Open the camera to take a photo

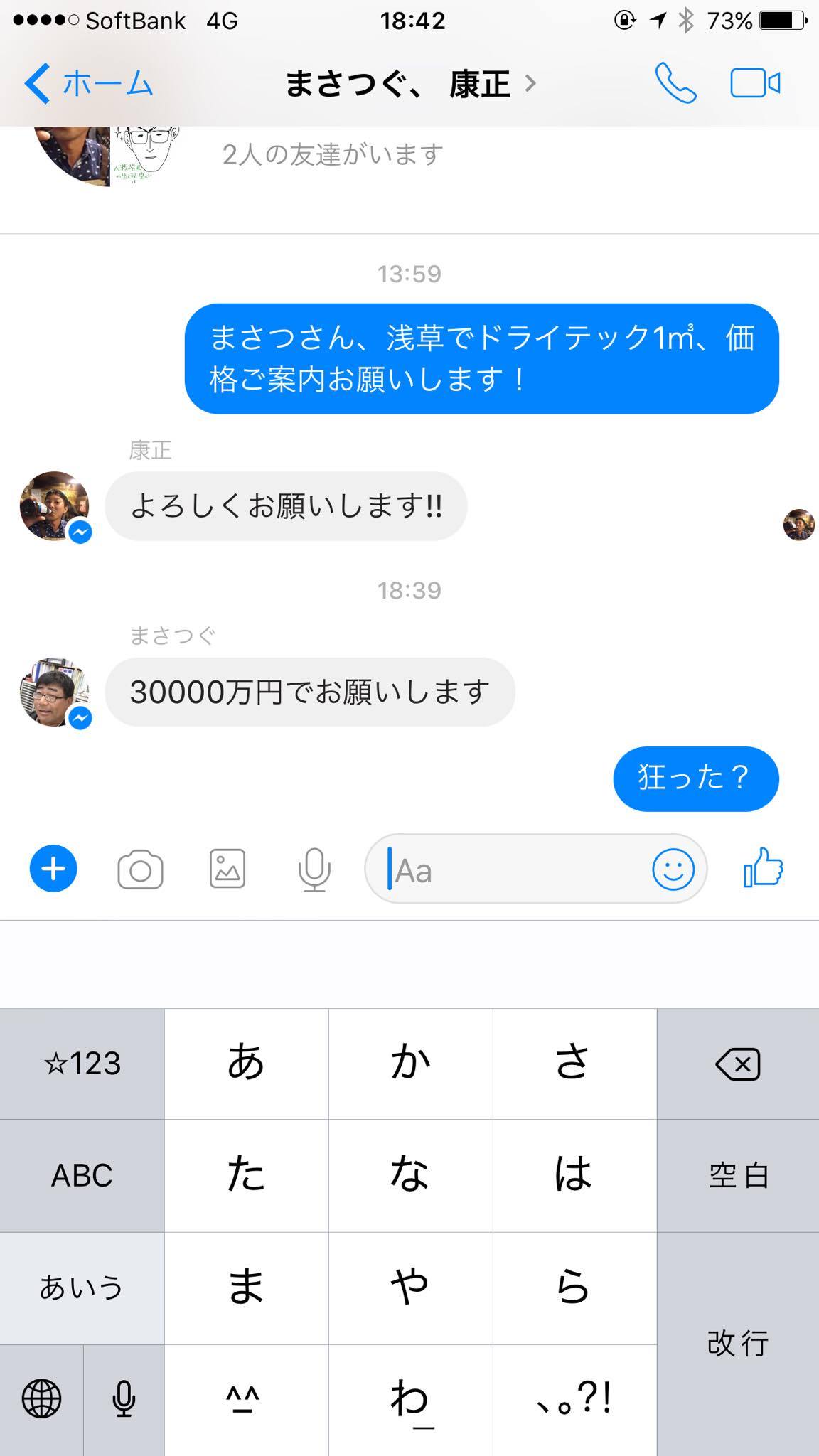140,869
